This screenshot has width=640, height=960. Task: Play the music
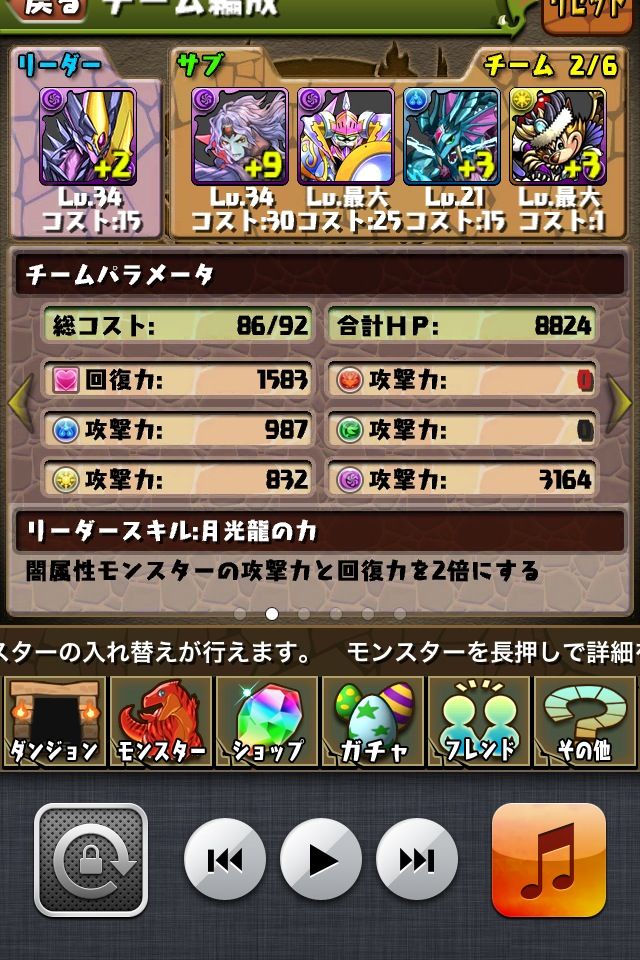coord(321,860)
